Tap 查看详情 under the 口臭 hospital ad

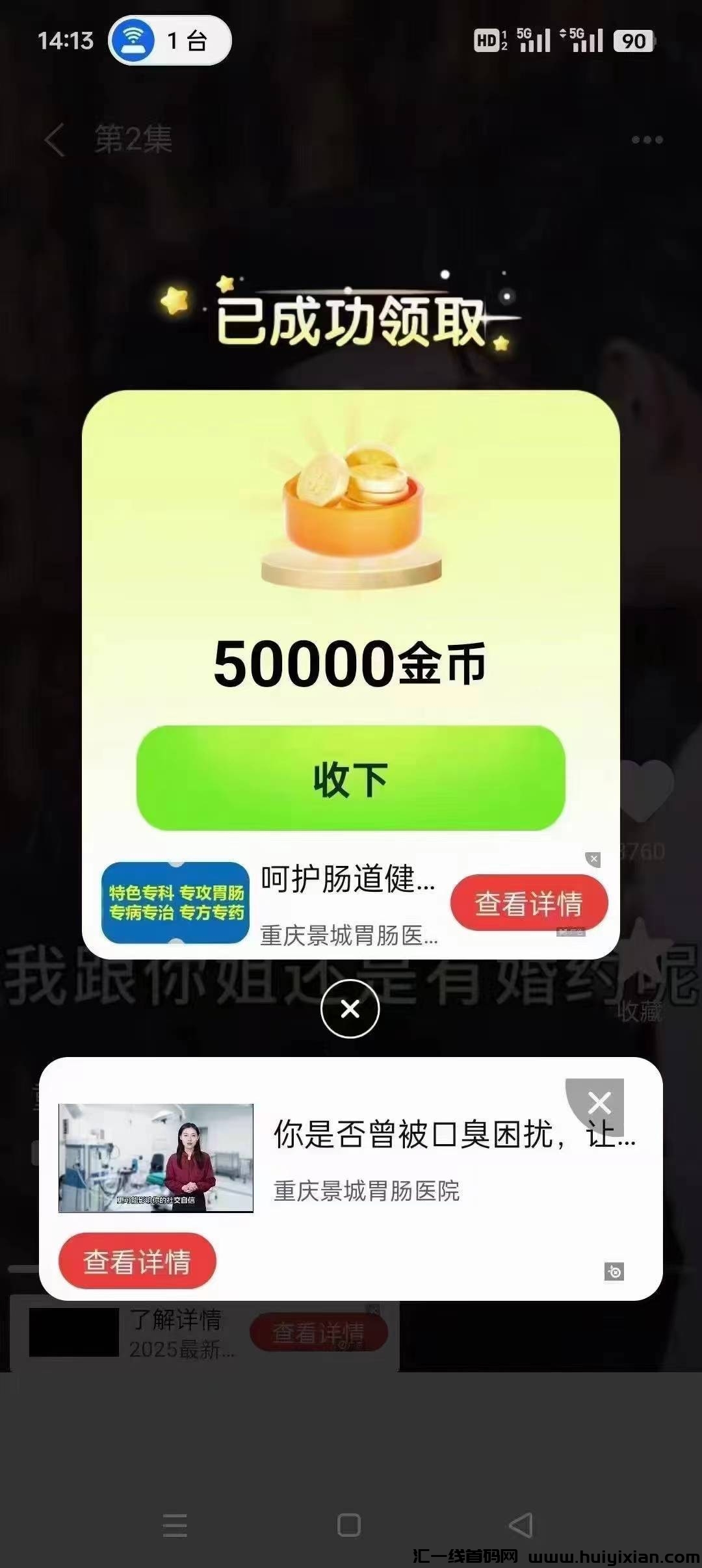(x=137, y=1261)
